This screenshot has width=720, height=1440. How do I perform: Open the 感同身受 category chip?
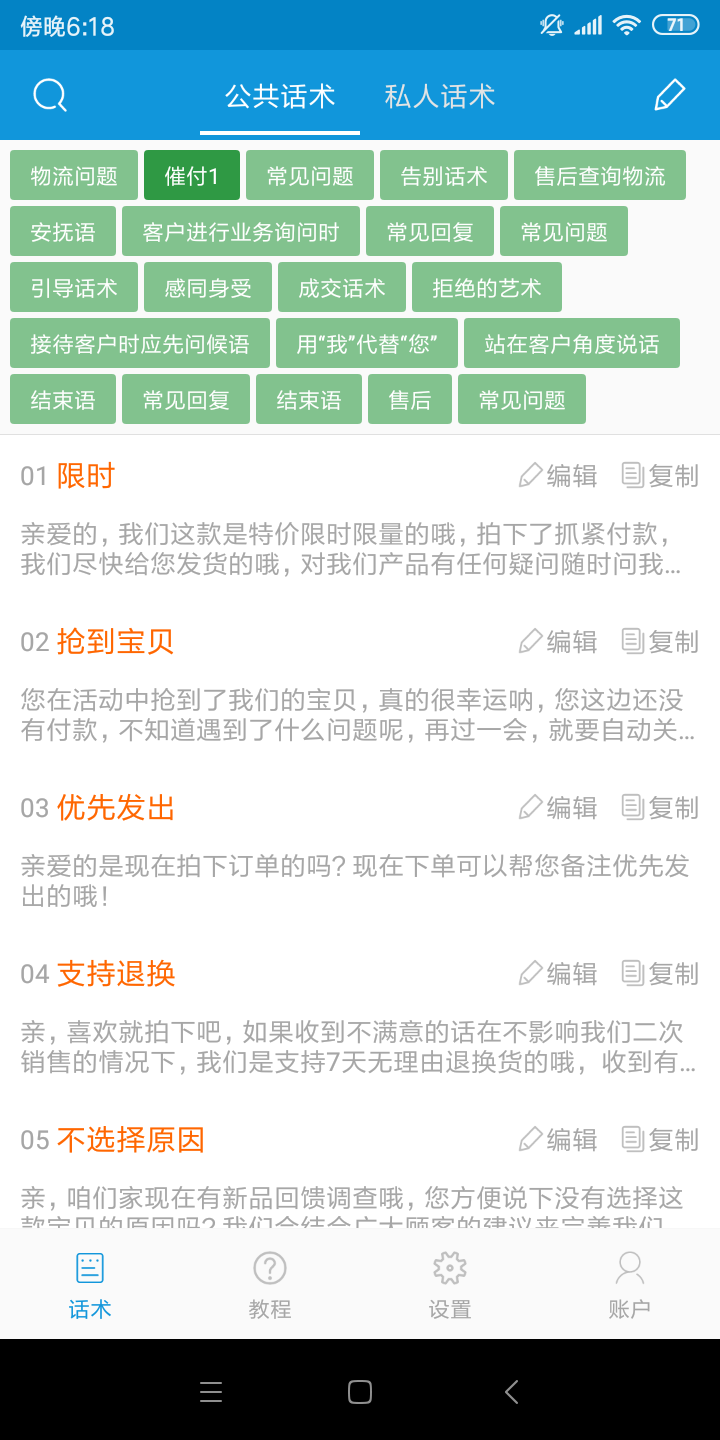click(208, 289)
